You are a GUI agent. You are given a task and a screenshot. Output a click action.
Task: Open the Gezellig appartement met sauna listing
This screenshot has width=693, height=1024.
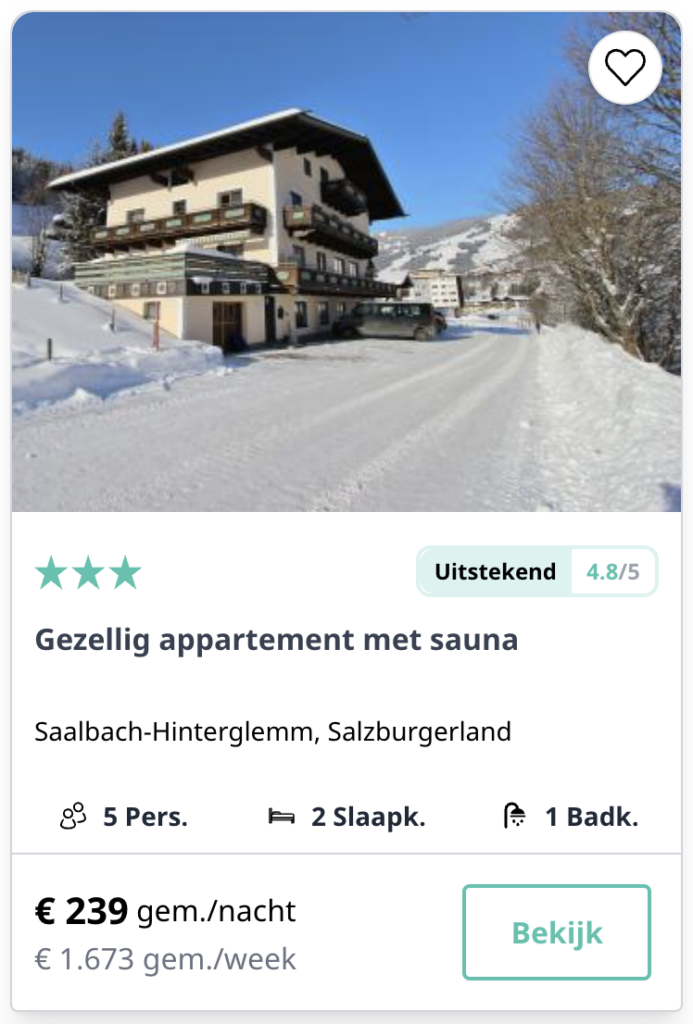(276, 640)
